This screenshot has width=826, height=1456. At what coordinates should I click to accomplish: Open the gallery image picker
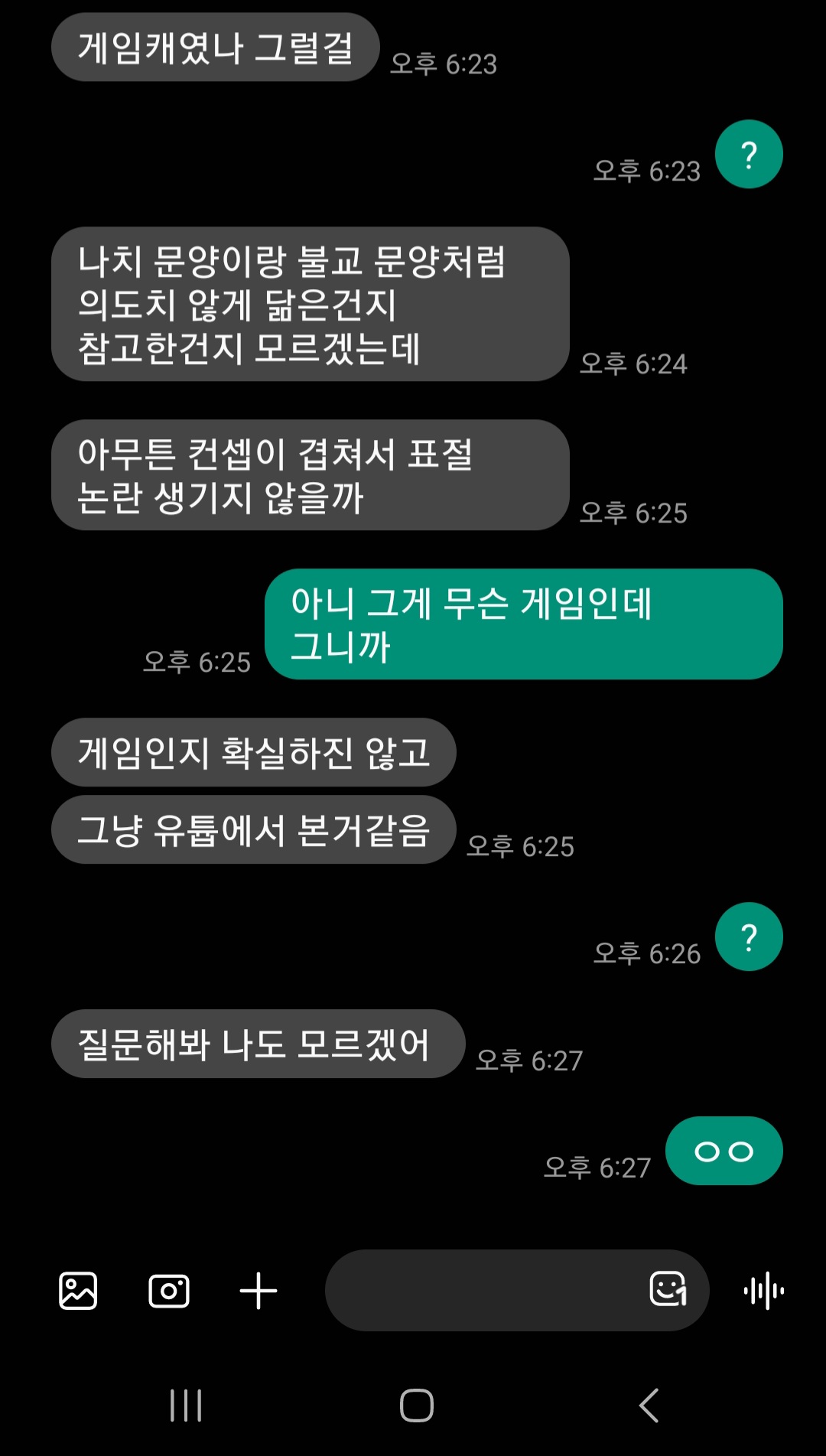(78, 1292)
